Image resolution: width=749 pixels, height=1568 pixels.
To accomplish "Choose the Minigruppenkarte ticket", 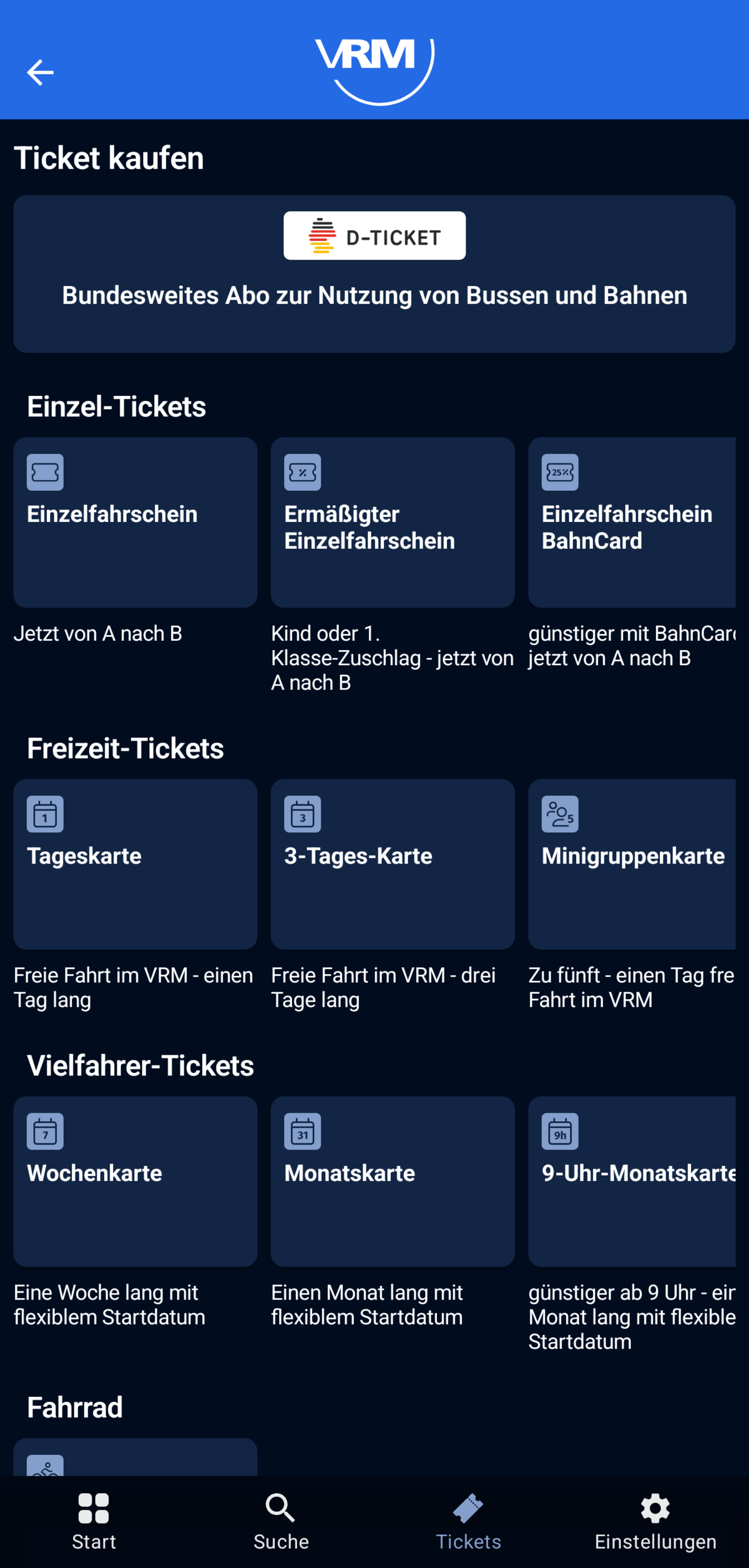I will tap(632, 864).
